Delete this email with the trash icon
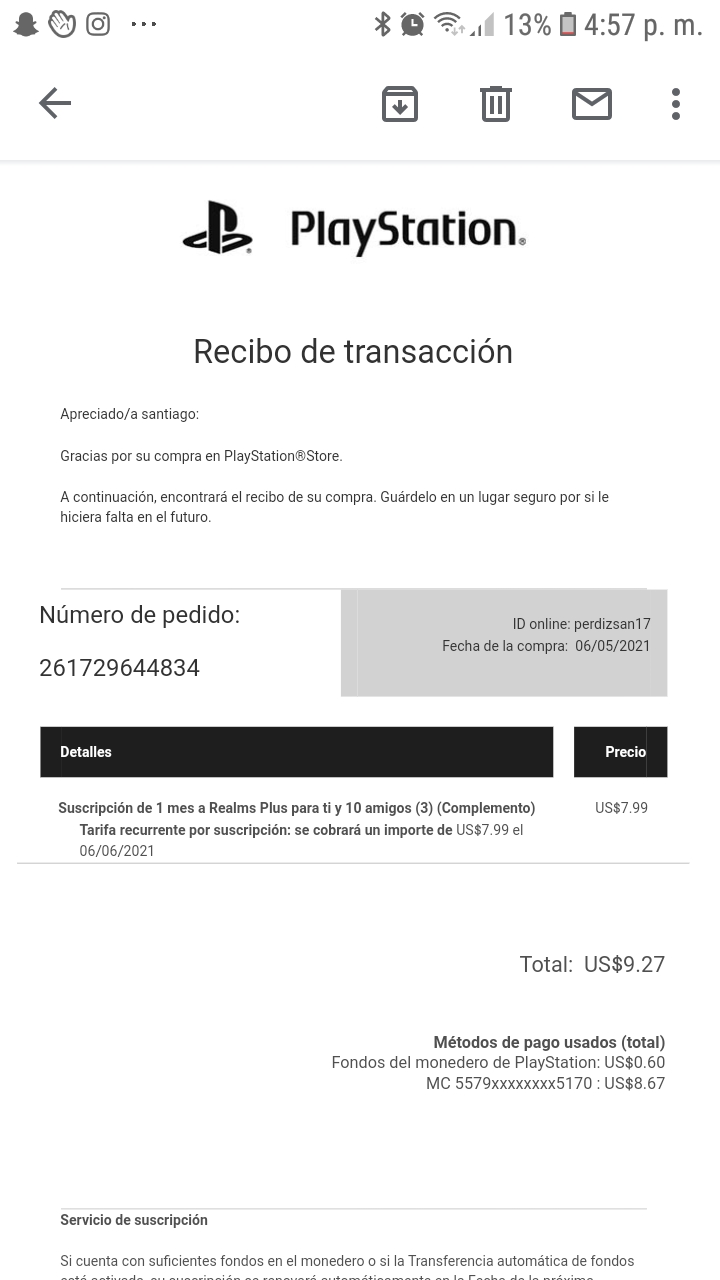This screenshot has height=1280, width=720. tap(496, 104)
